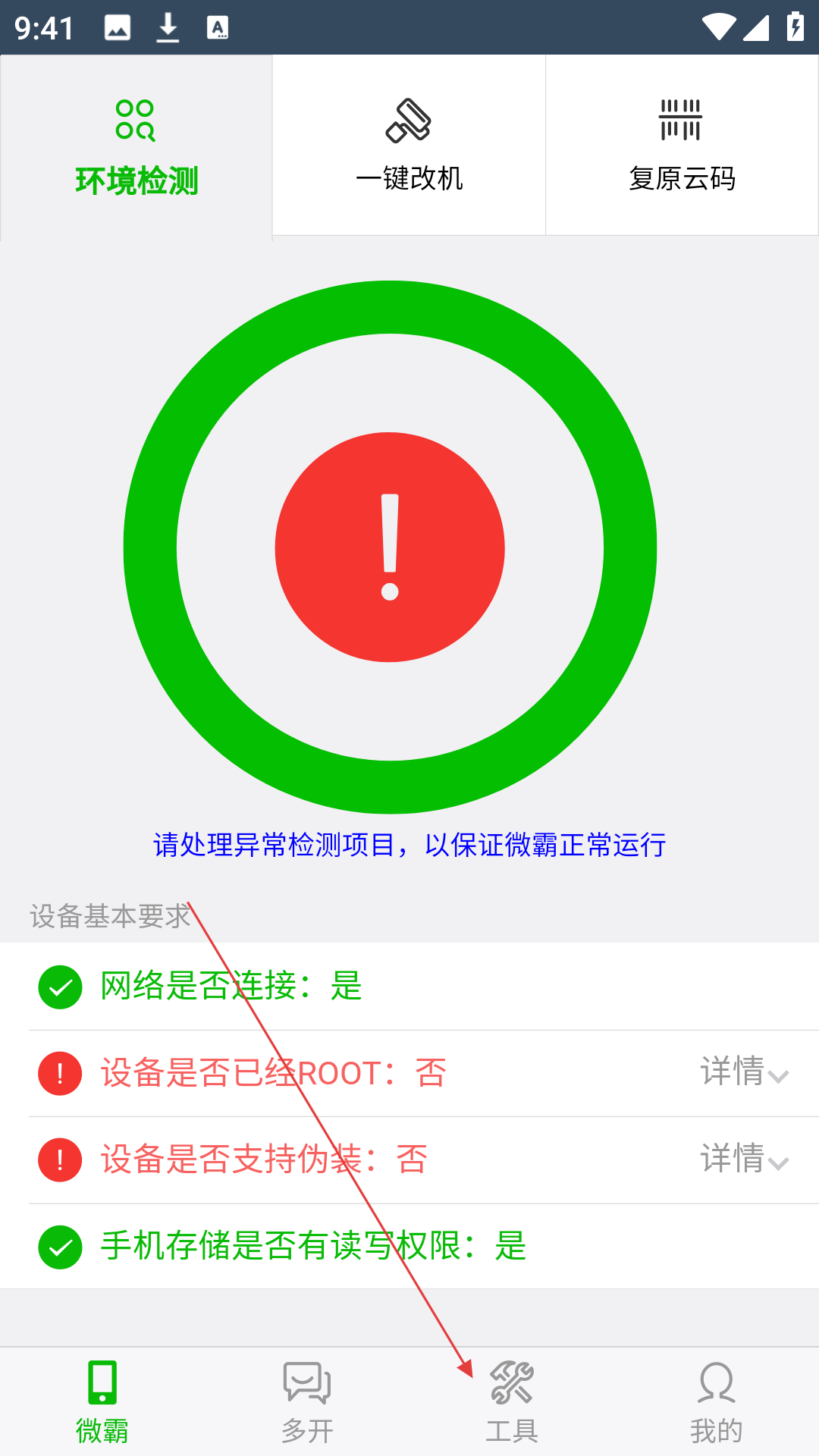This screenshot has width=819, height=1456.
Task: Select the 复原云码 tab
Action: (682, 146)
